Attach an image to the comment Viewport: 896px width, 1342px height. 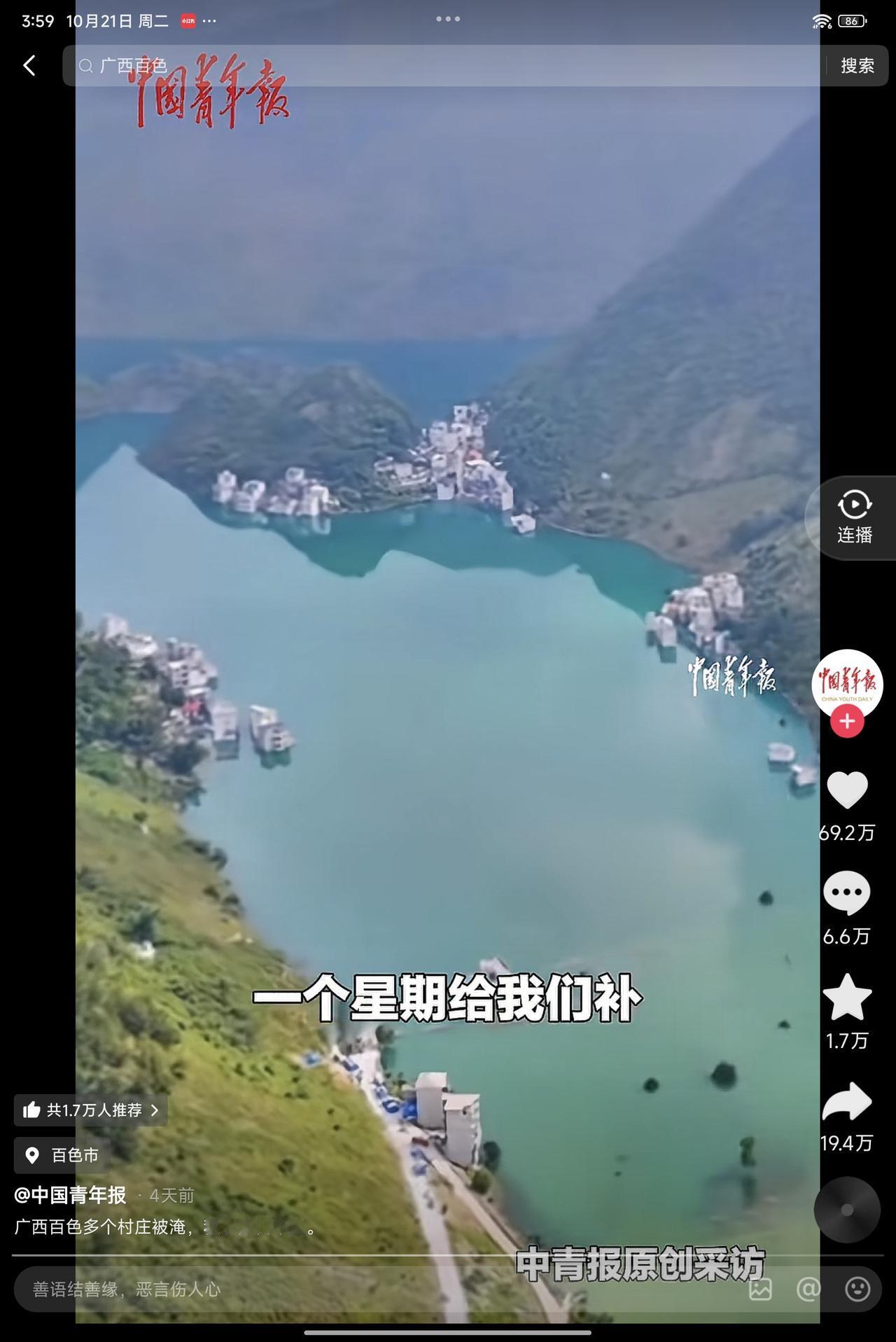pyautogui.click(x=760, y=1289)
